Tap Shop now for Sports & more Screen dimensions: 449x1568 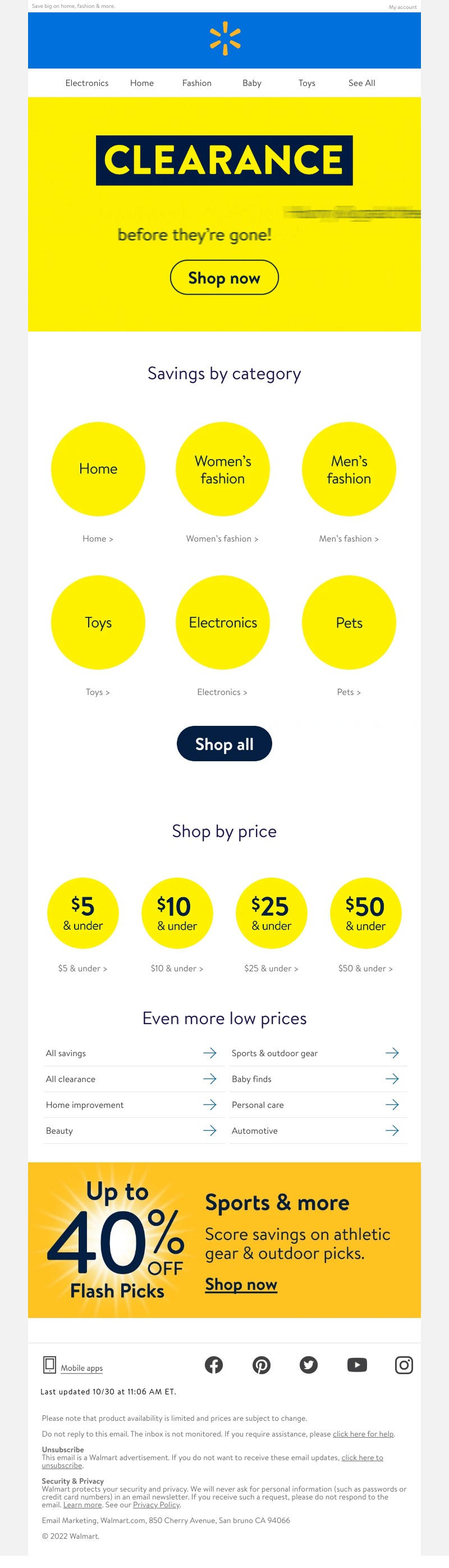(x=241, y=1284)
